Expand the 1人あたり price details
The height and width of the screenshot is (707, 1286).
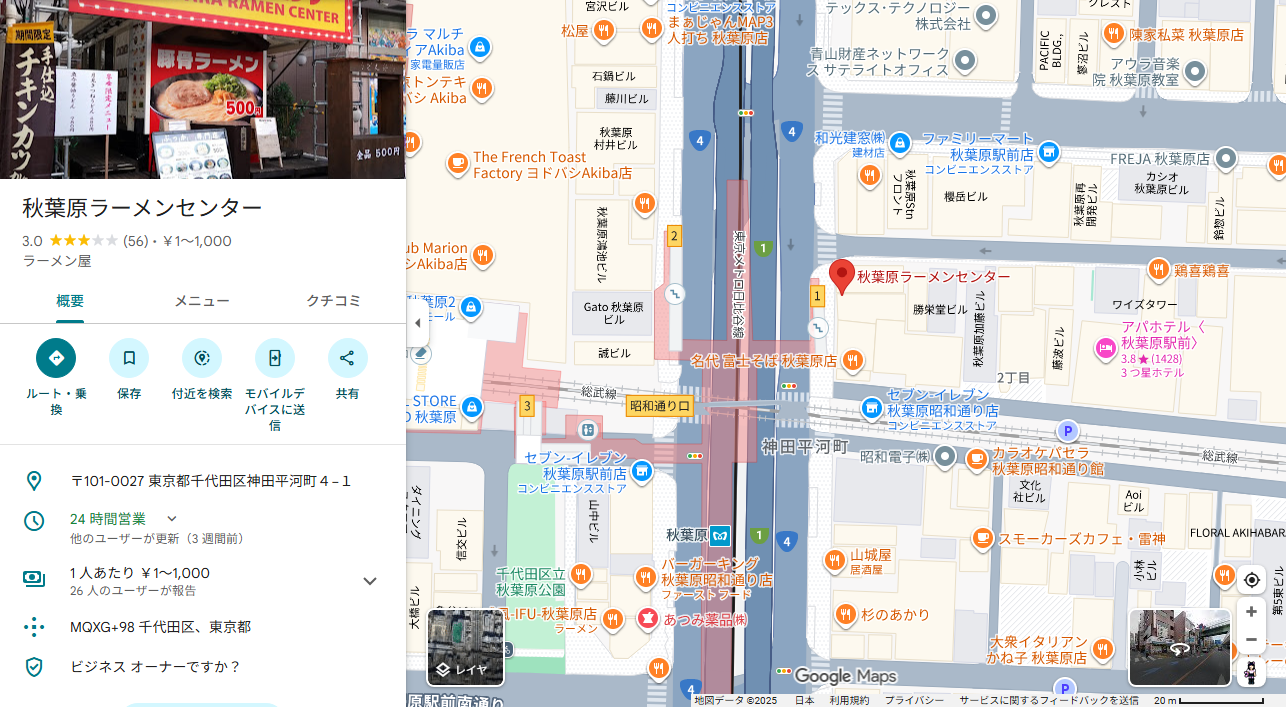[370, 581]
